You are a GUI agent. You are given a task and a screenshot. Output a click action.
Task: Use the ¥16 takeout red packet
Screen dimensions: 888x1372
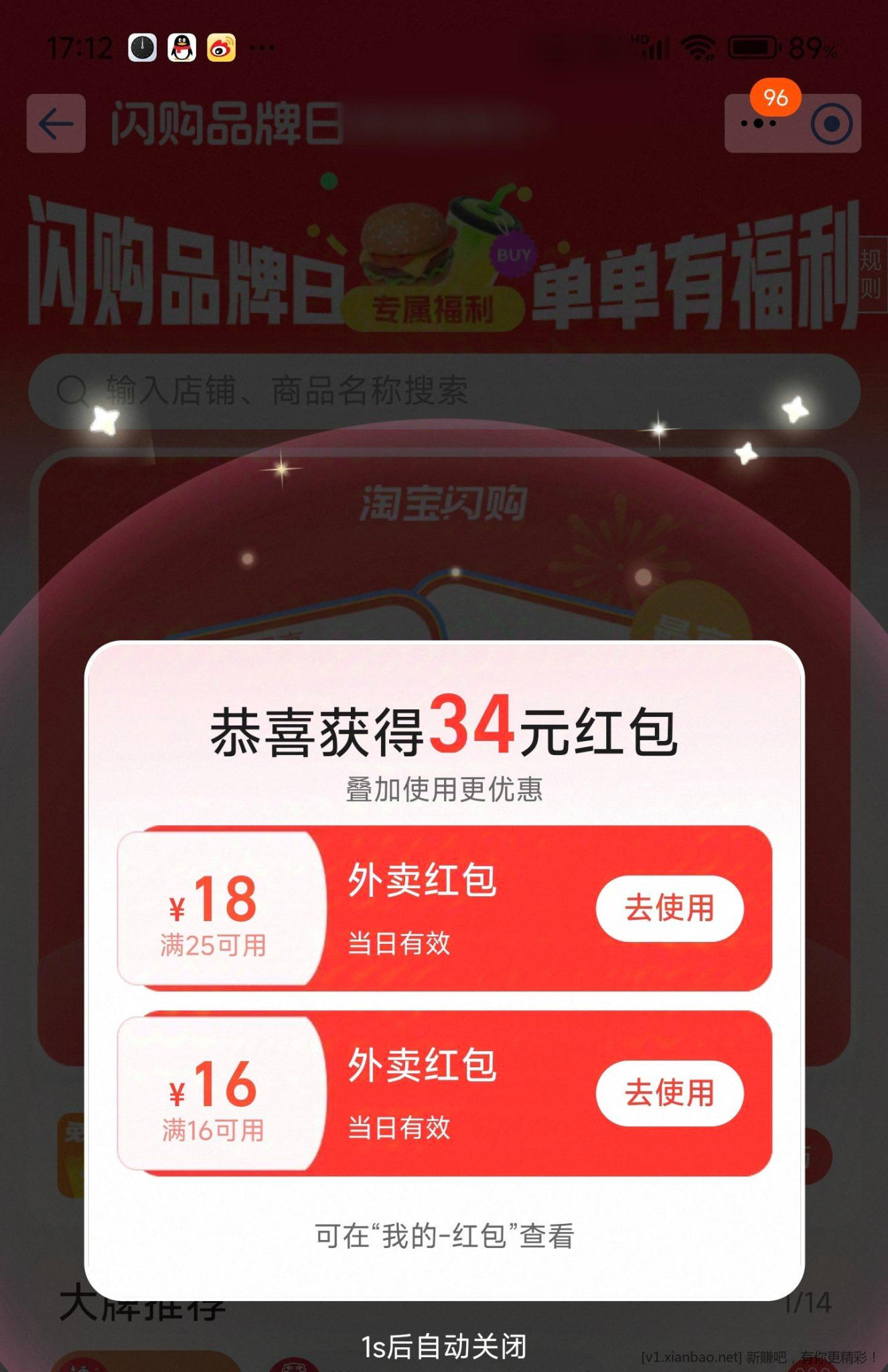point(669,1093)
